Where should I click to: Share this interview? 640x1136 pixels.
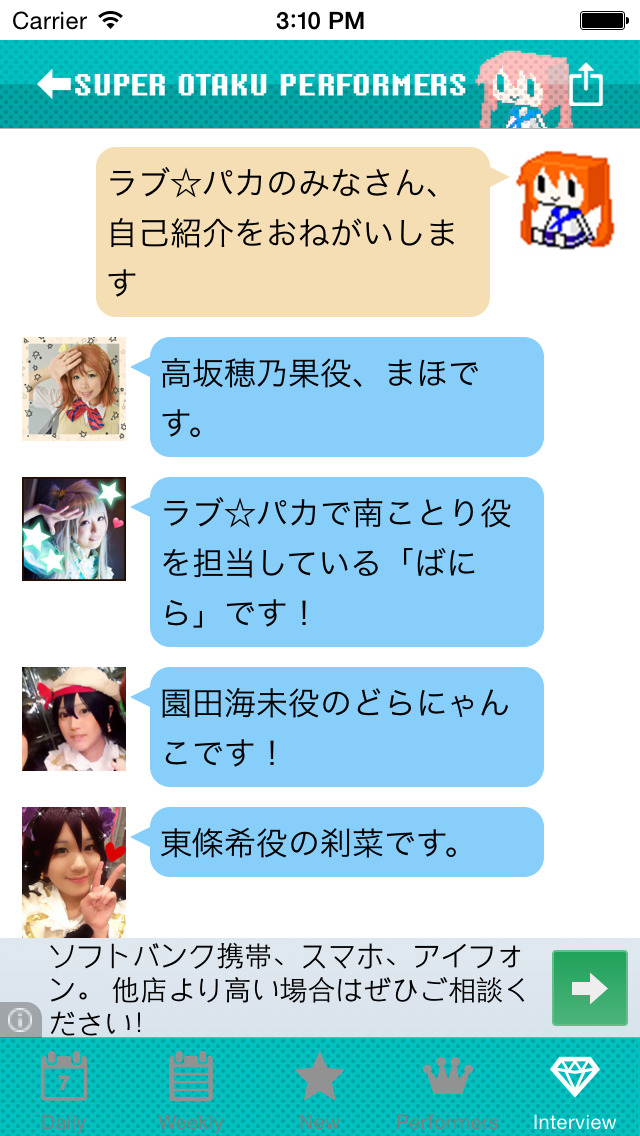587,84
